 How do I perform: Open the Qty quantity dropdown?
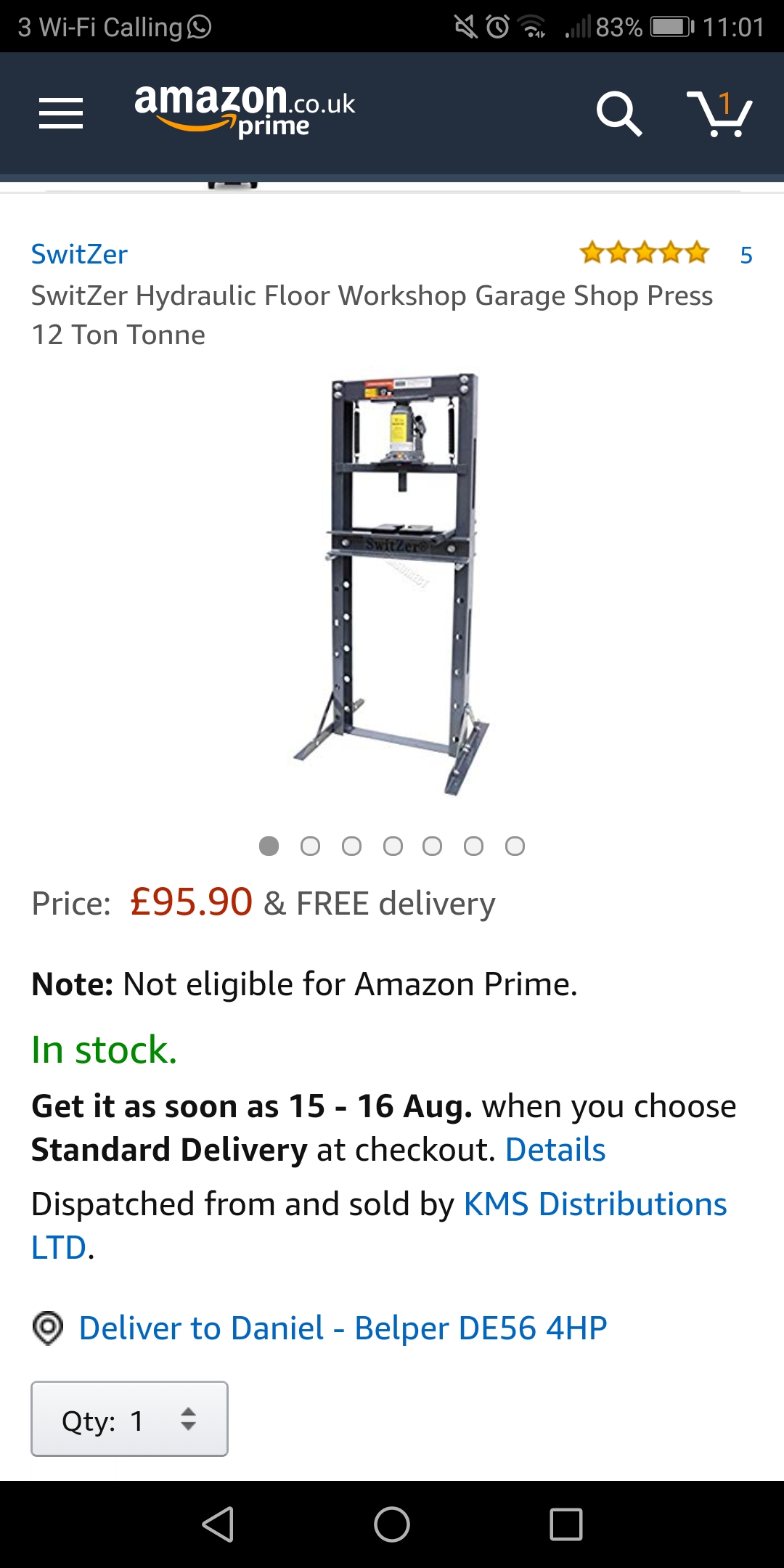click(129, 1419)
